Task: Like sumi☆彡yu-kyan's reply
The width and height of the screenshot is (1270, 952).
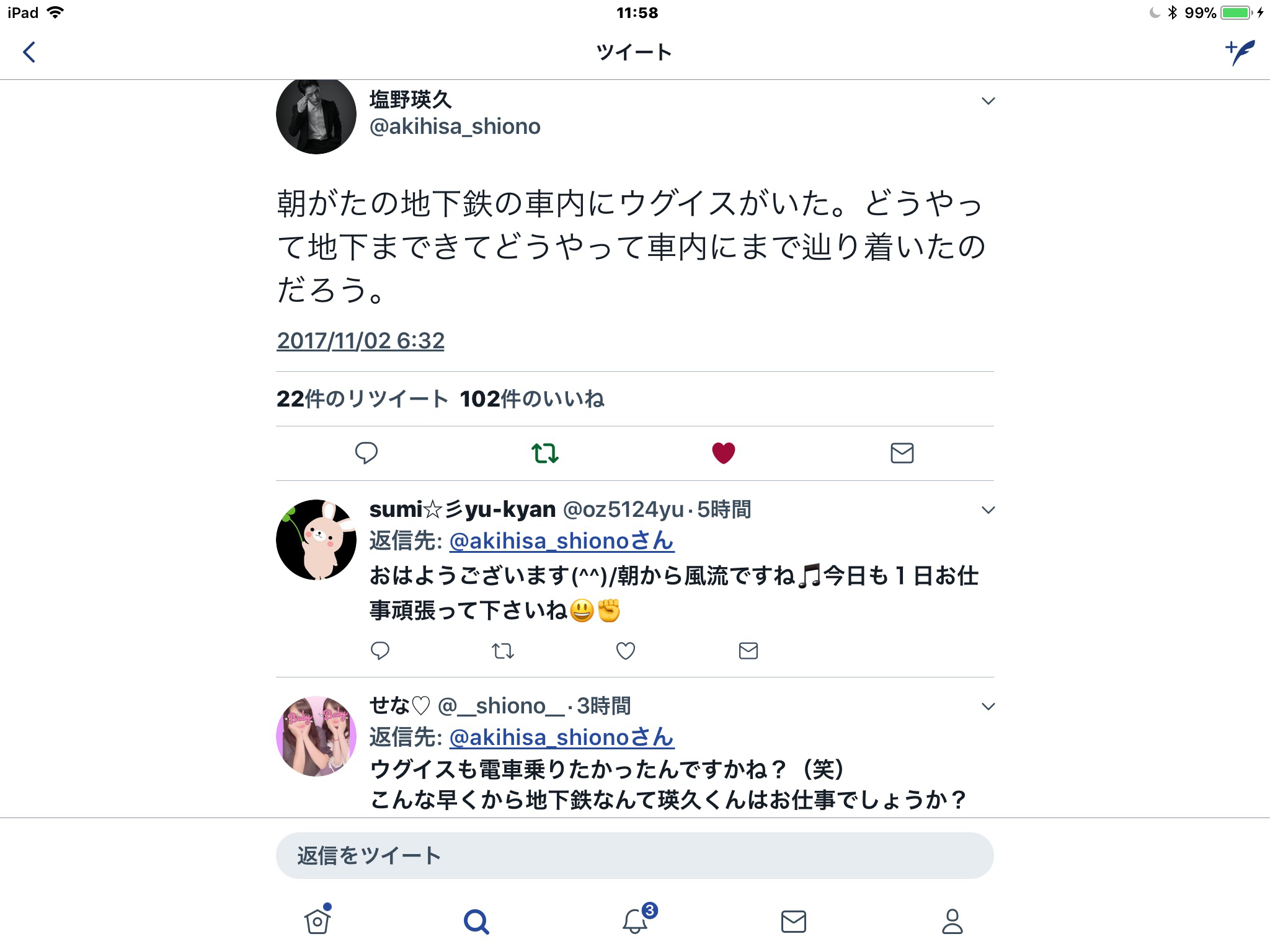Action: tap(625, 651)
